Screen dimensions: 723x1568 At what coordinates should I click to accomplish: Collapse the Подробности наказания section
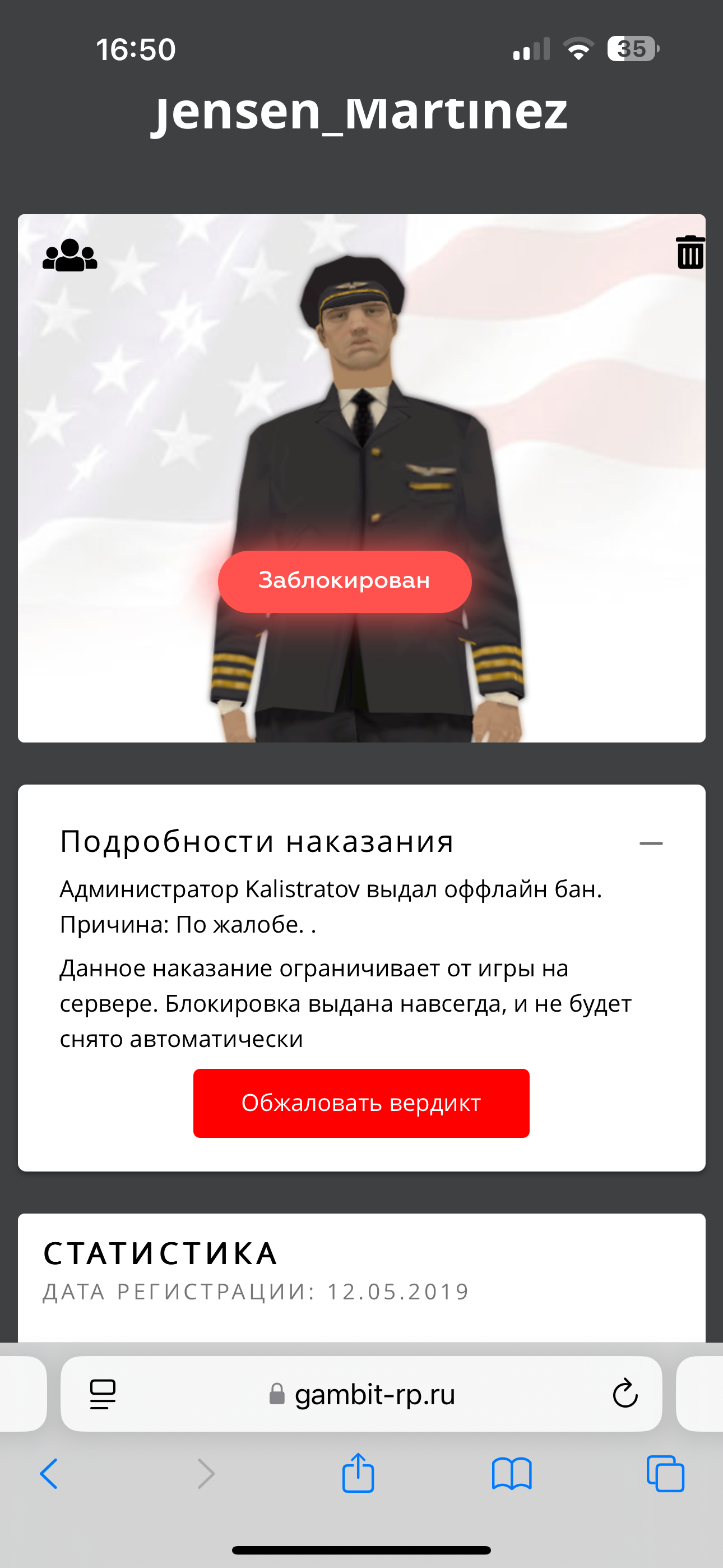point(651,843)
